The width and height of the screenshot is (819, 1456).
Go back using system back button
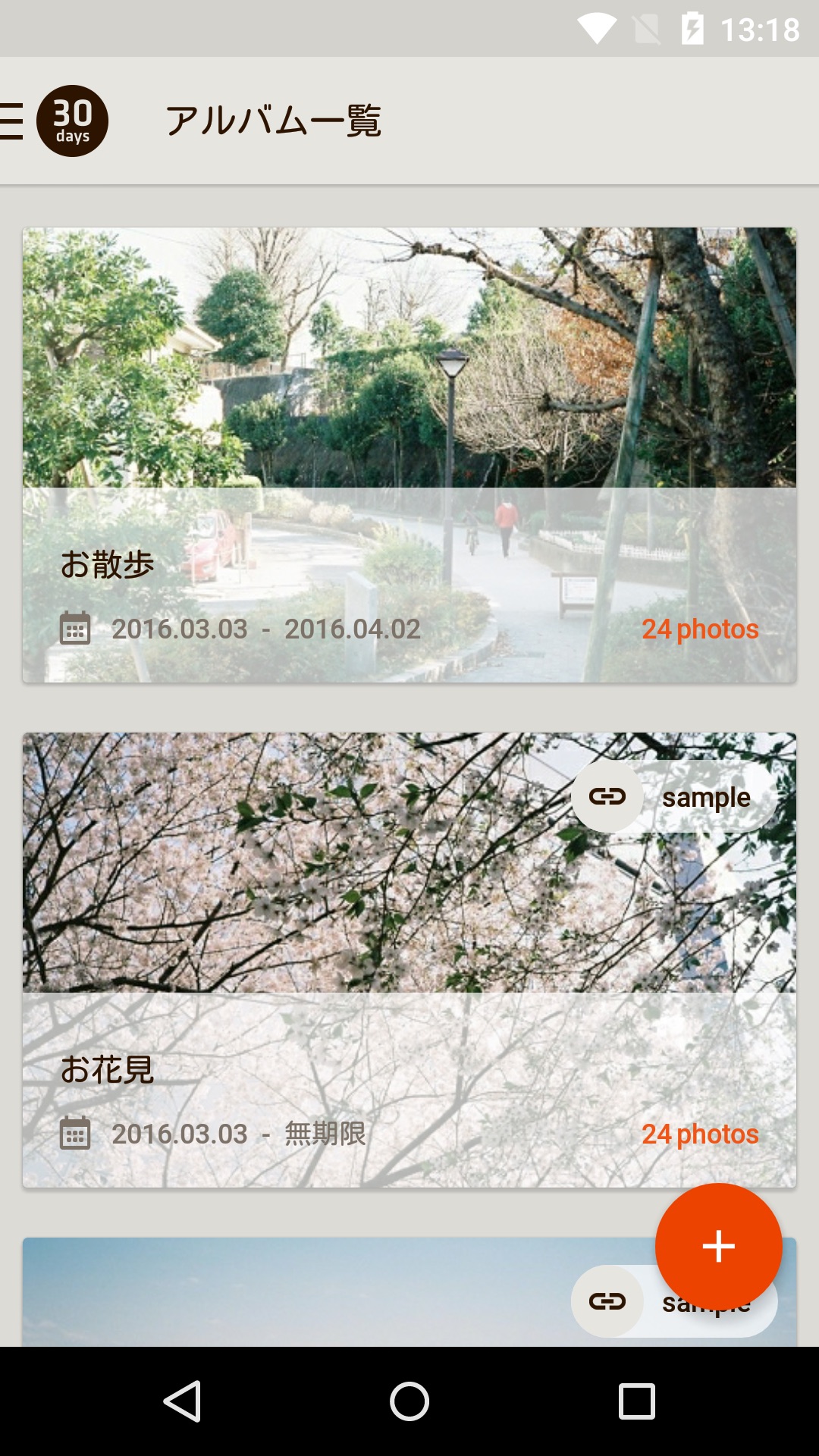point(182,1401)
